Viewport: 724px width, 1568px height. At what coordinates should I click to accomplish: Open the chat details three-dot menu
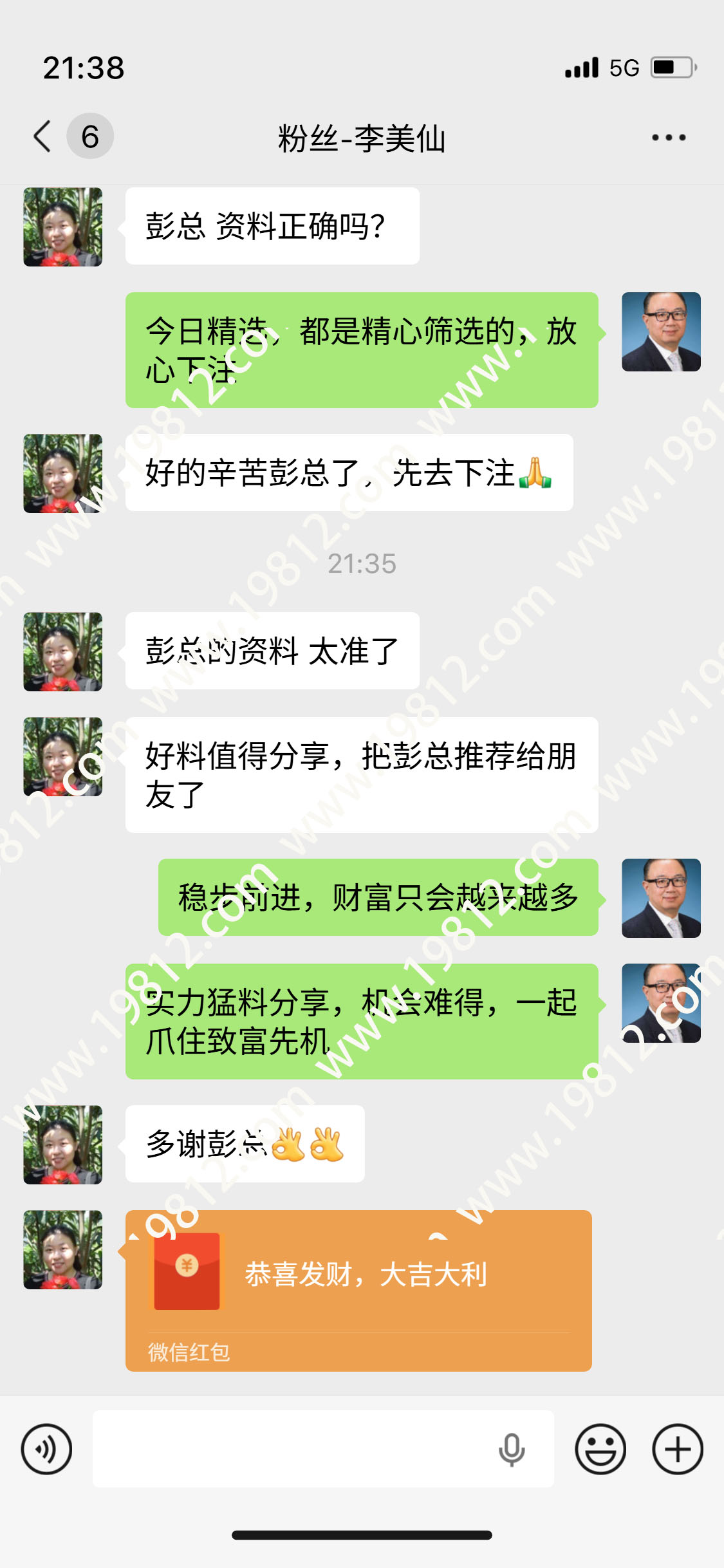point(668,137)
